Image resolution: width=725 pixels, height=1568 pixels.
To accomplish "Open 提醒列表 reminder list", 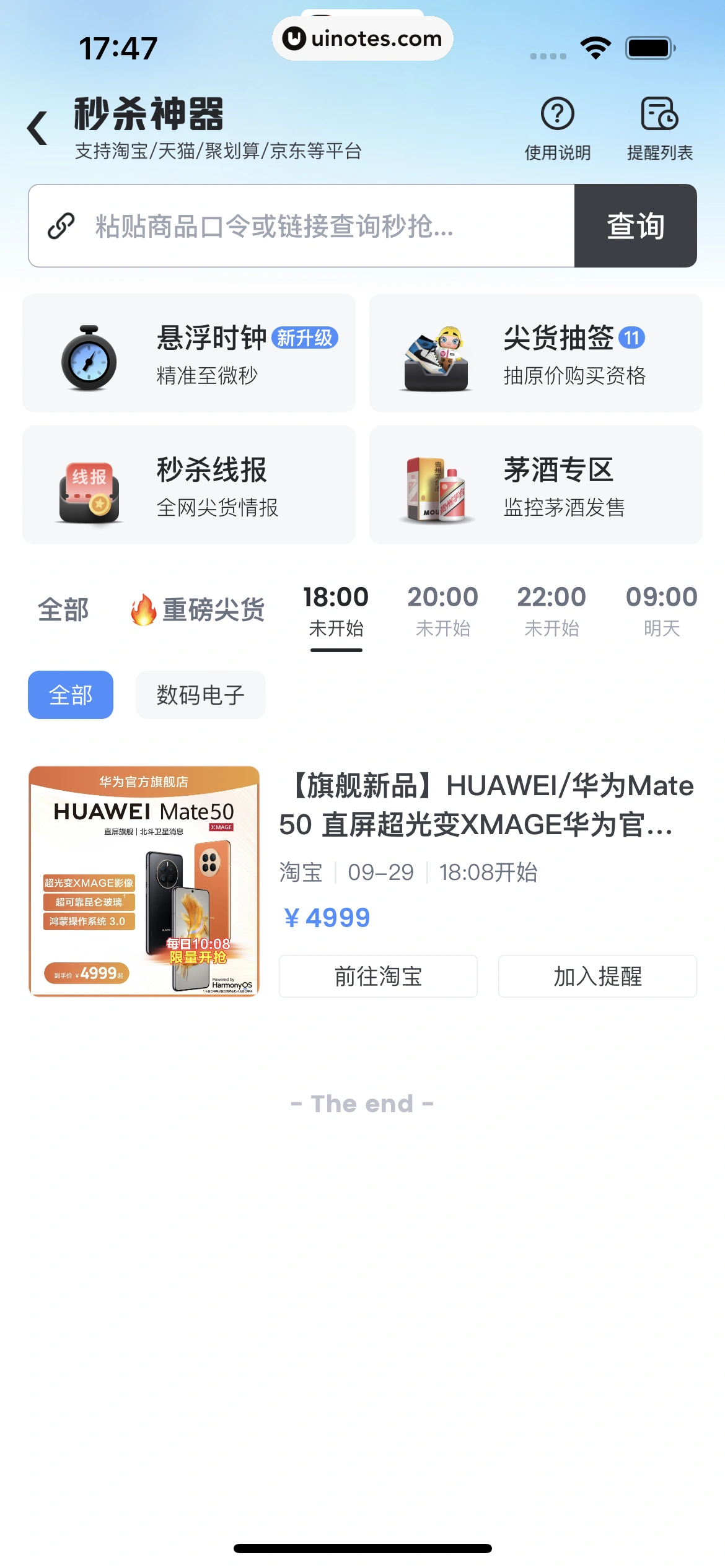I will tap(659, 128).
